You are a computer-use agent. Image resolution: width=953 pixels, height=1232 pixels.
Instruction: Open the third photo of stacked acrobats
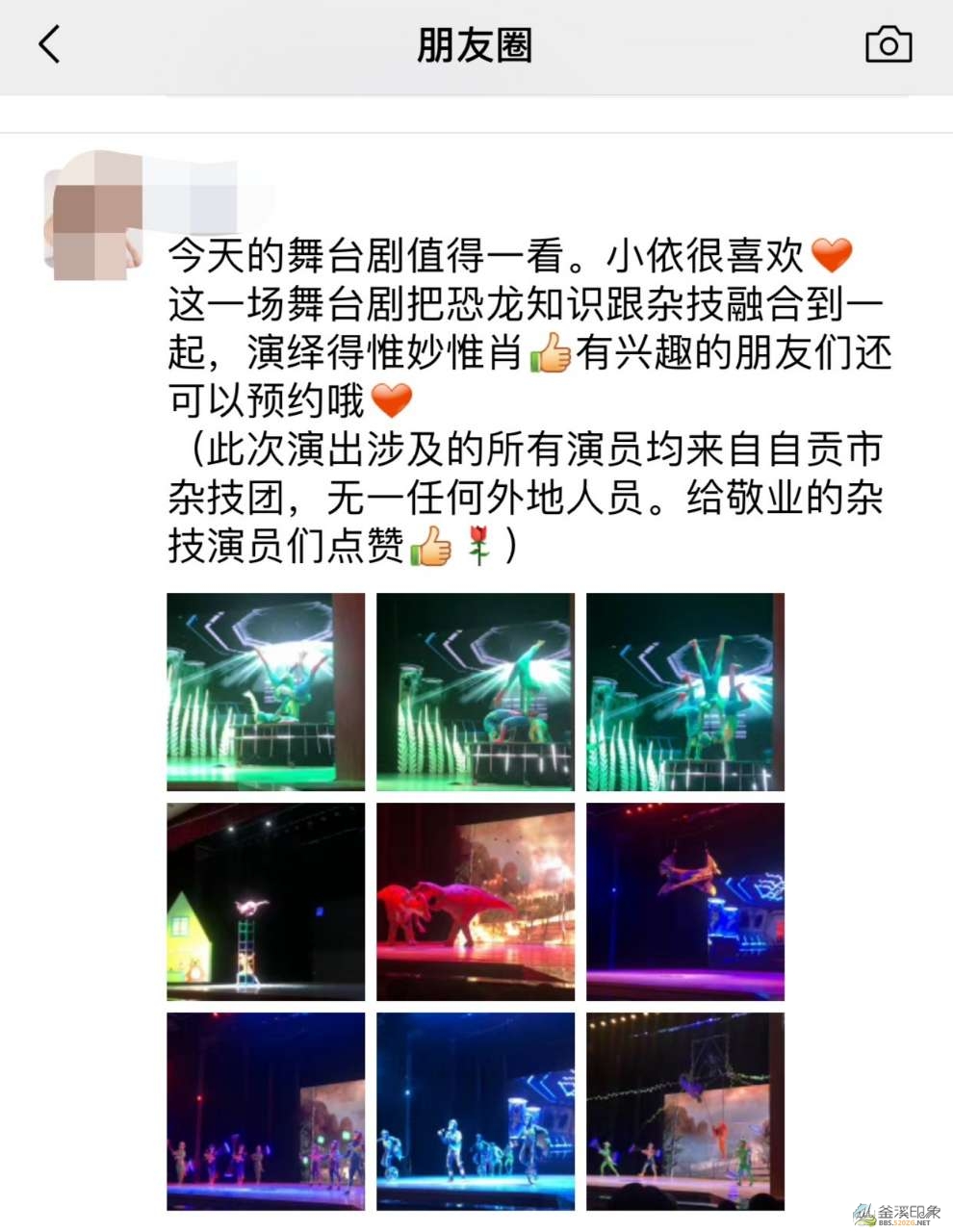coord(685,691)
